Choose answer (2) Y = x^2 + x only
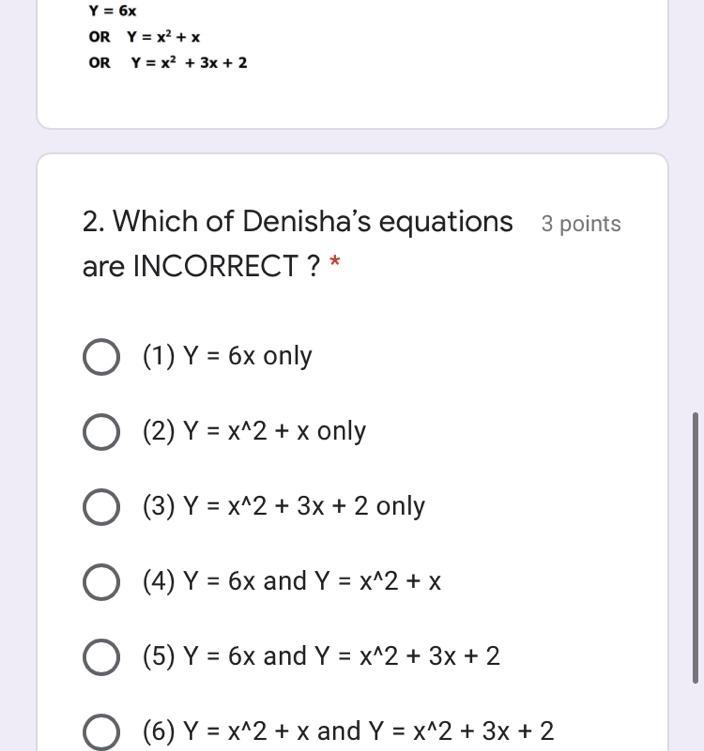The width and height of the screenshot is (704, 751). tap(101, 432)
